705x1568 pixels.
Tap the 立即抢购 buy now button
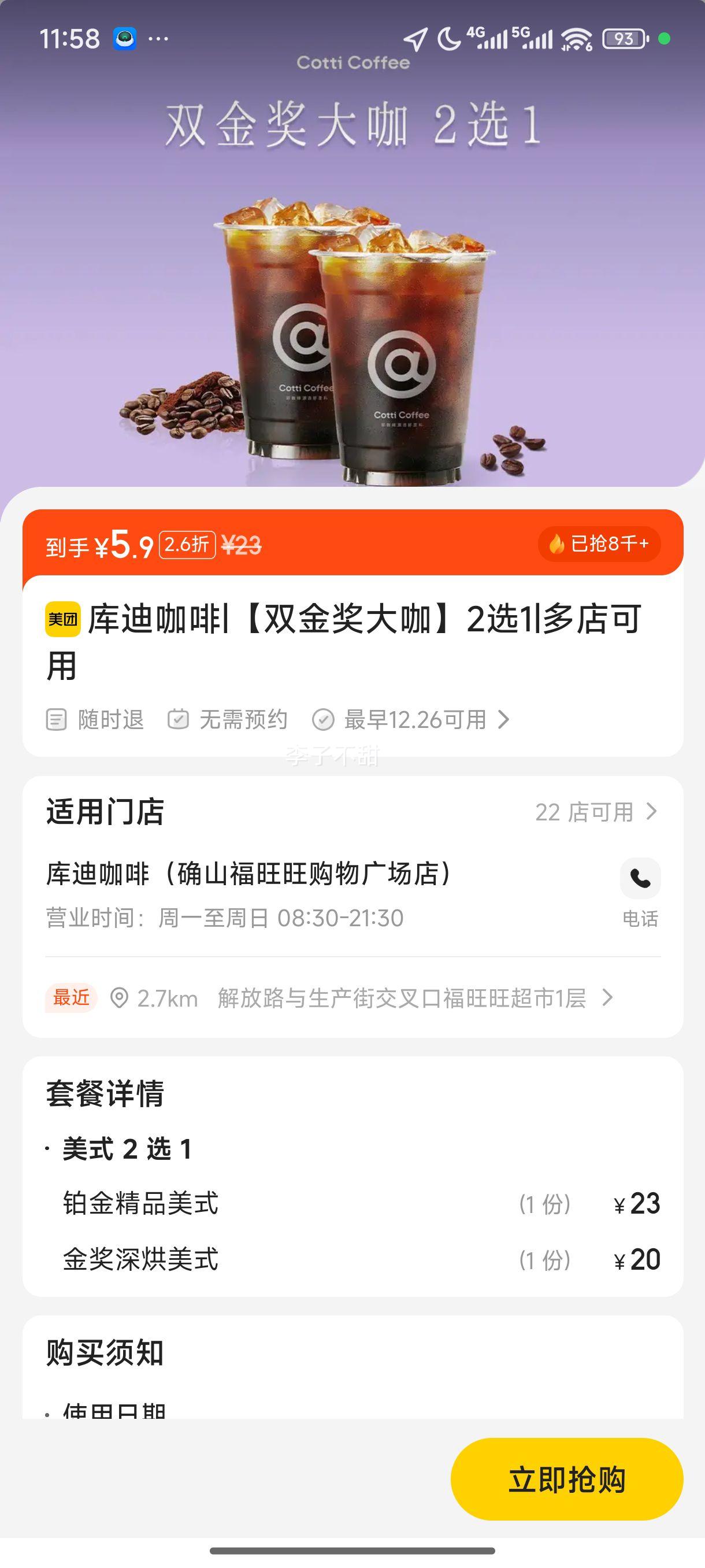[566, 1478]
